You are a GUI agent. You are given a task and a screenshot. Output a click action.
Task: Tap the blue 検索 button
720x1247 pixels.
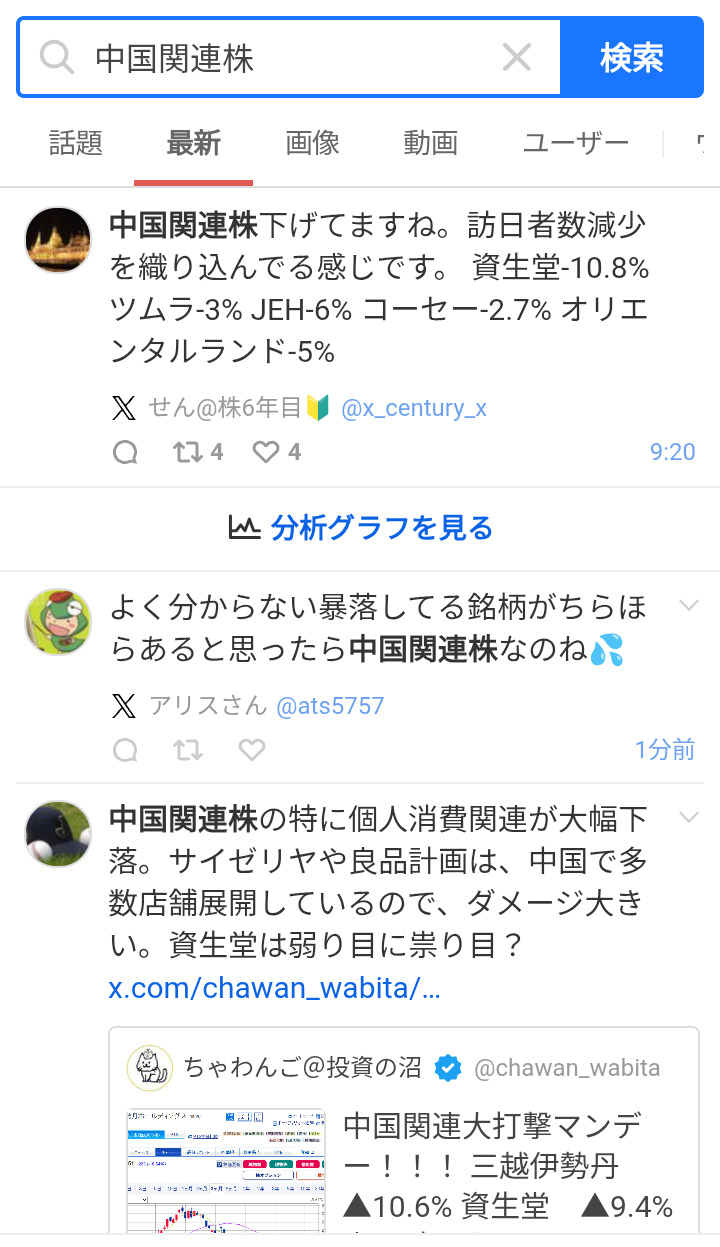click(x=631, y=58)
